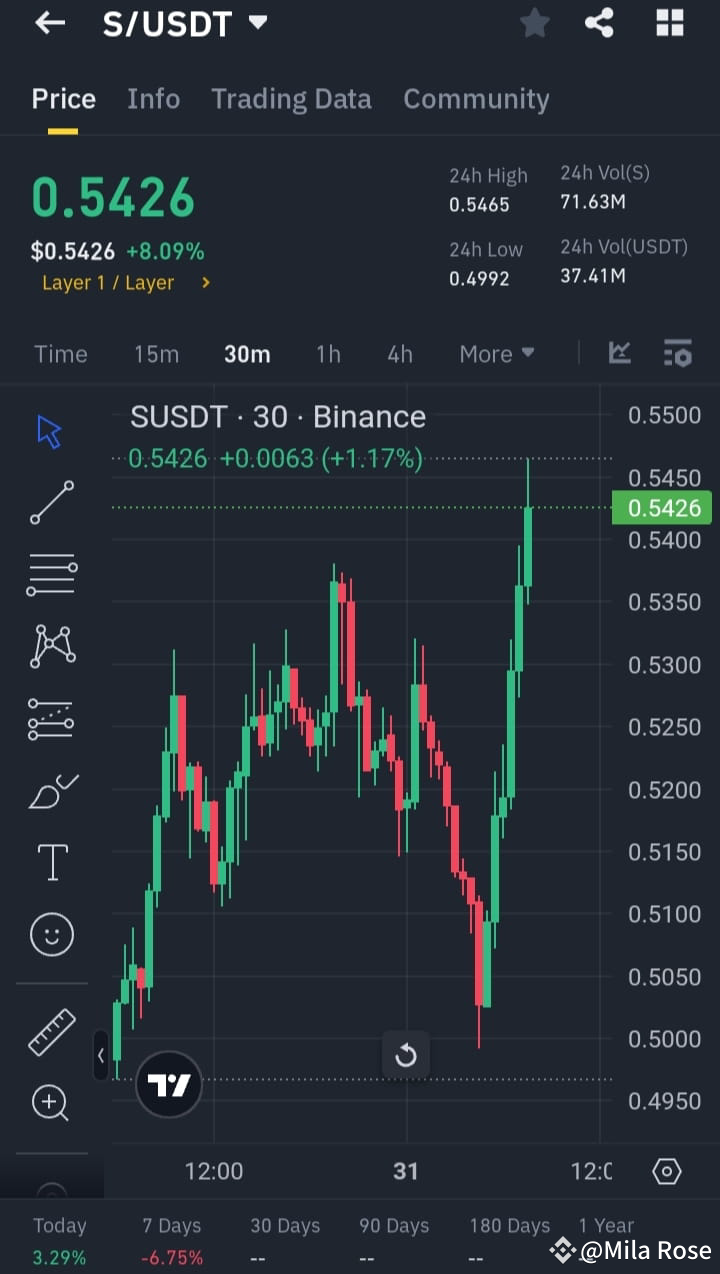Select the text annotation tool
The image size is (720, 1274).
(51, 861)
